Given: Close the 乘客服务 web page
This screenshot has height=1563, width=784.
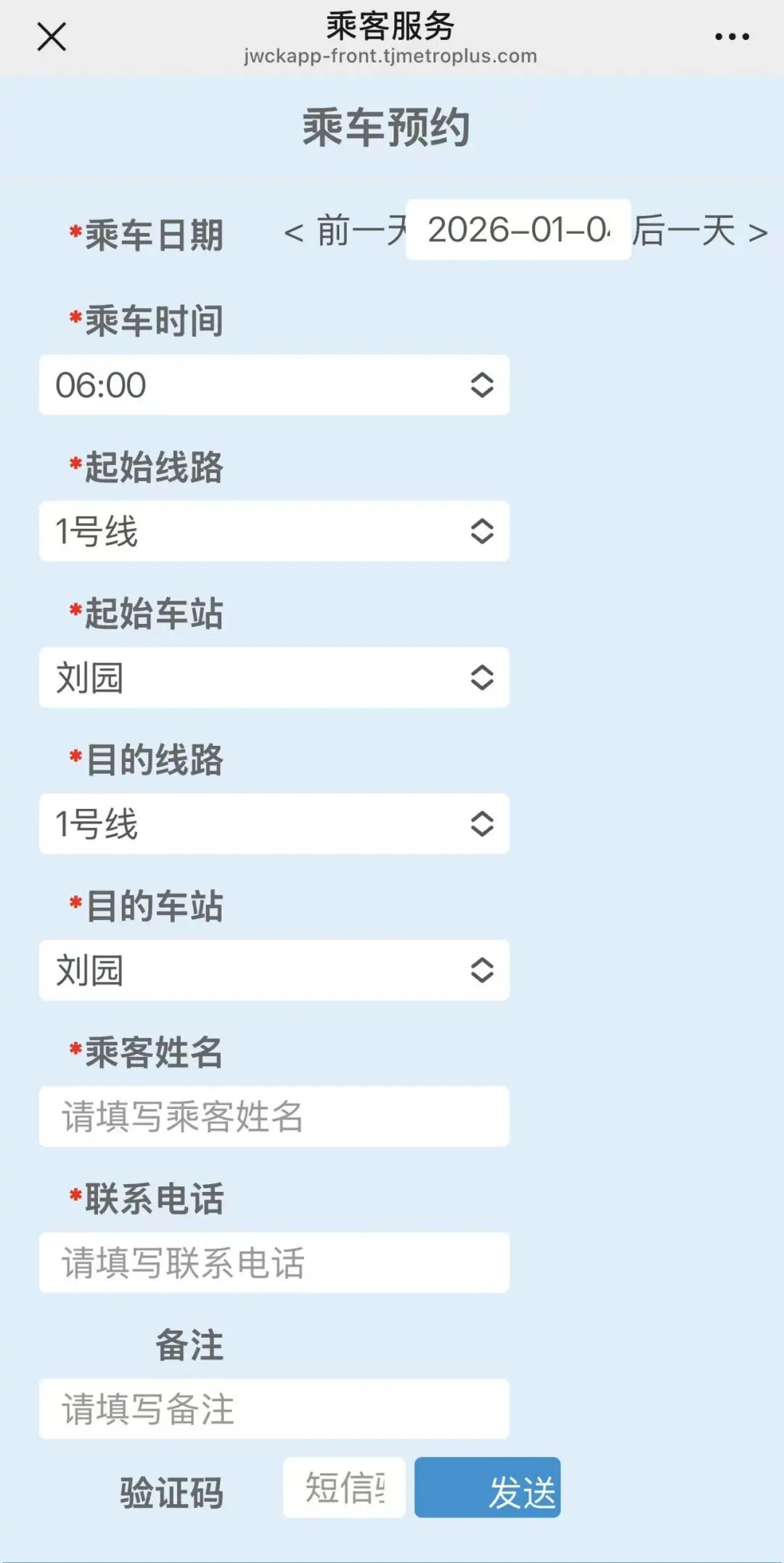Looking at the screenshot, I should 52,36.
